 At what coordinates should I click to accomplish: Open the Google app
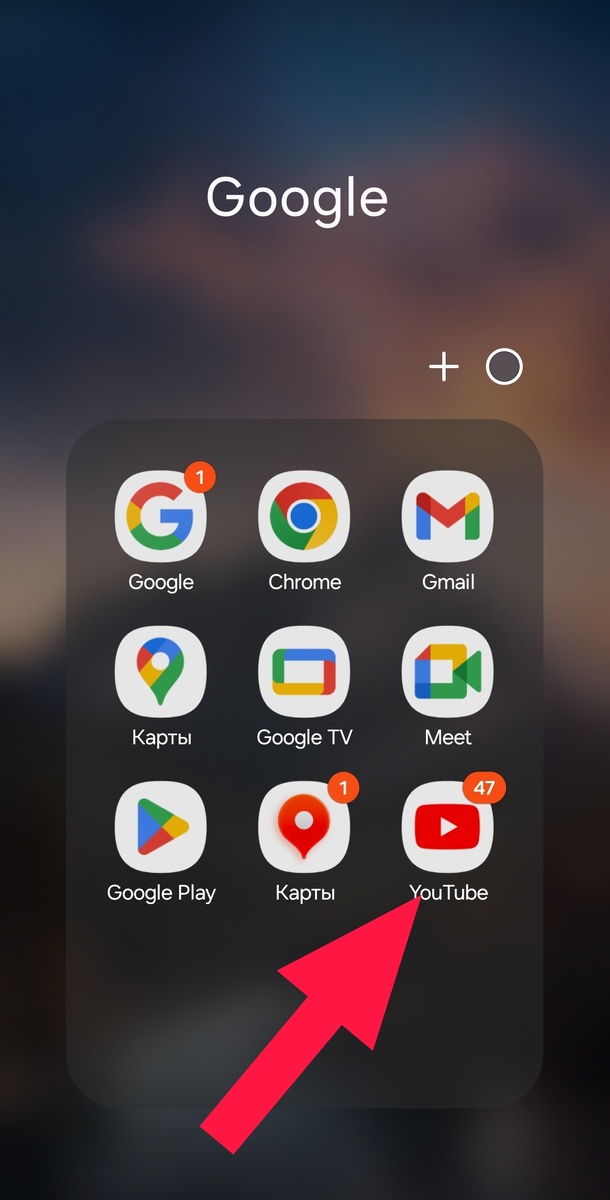pos(161,517)
